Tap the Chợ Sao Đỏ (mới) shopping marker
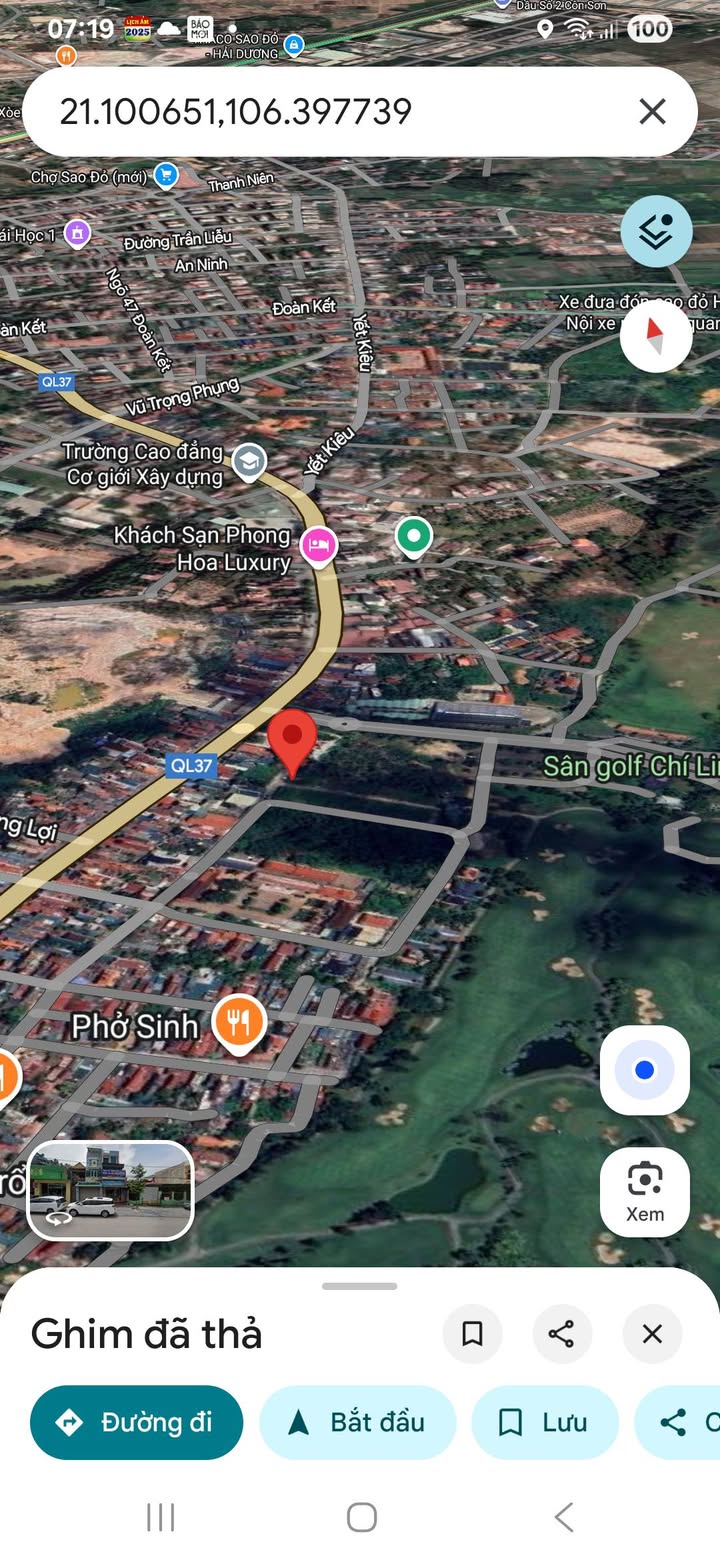Screen dimensions: 720x1560 pyautogui.click(x=165, y=176)
